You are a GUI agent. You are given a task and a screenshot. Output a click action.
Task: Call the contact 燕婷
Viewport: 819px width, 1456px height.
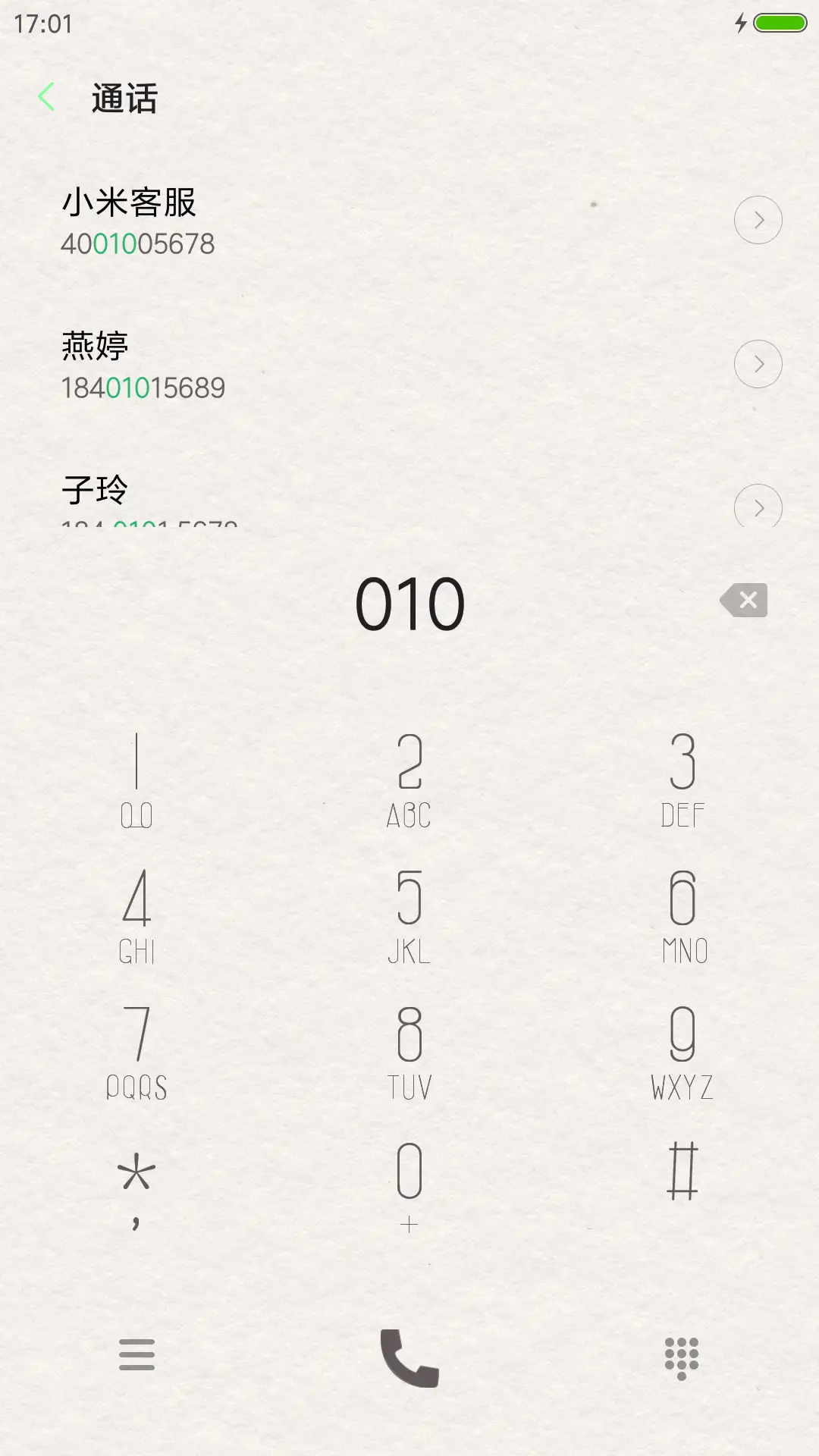coord(303,364)
